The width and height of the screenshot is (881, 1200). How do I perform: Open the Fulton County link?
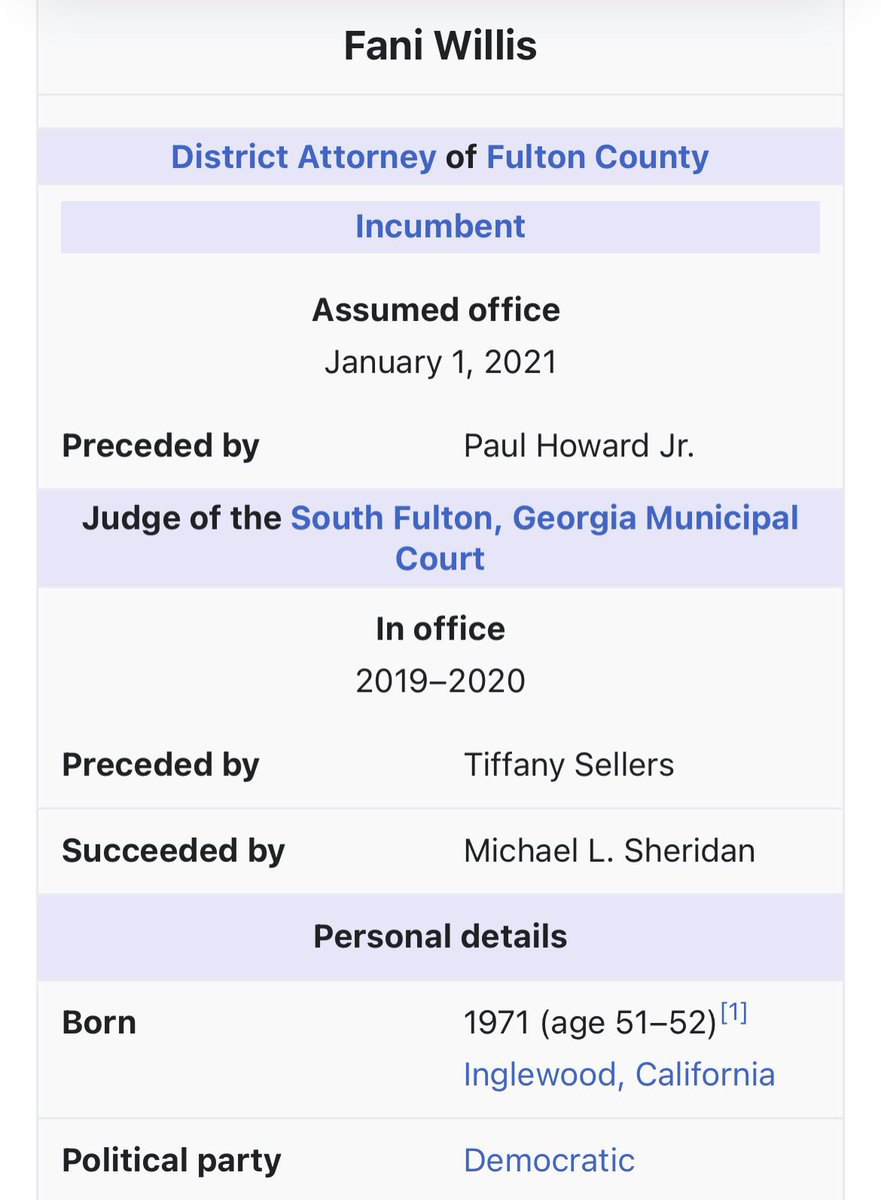tap(597, 157)
